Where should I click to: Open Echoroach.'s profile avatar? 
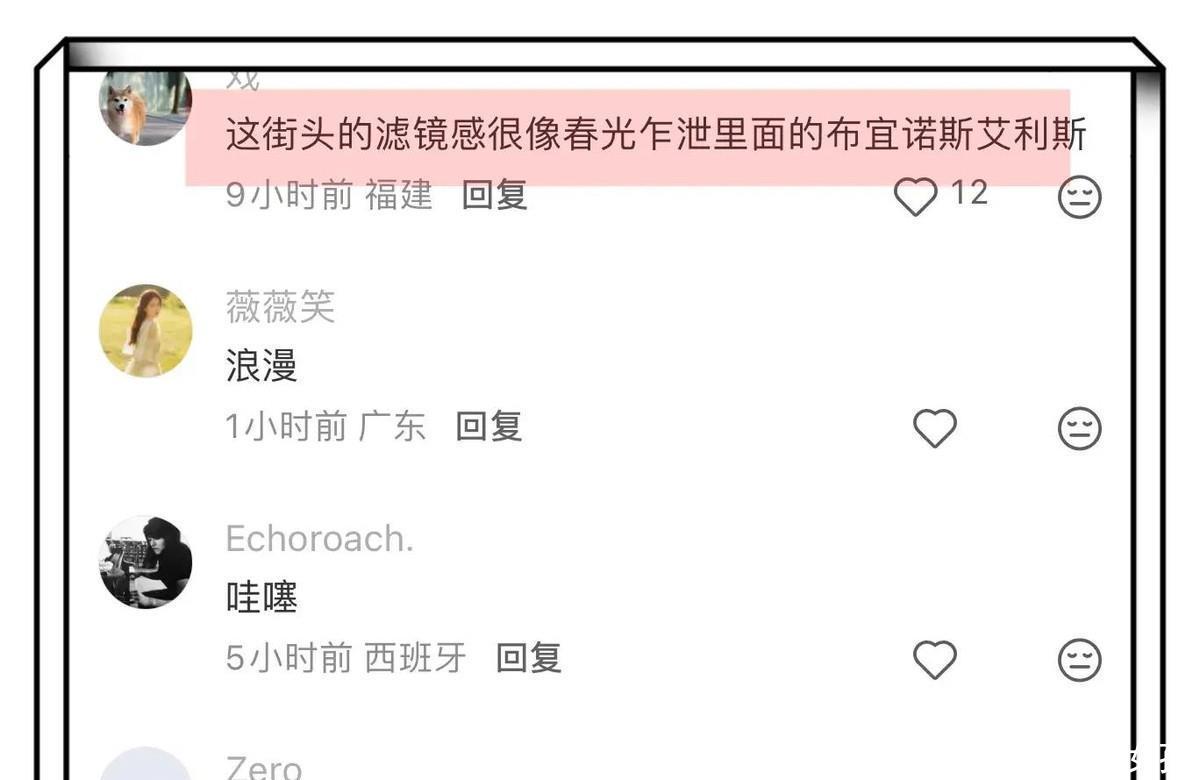(146, 562)
